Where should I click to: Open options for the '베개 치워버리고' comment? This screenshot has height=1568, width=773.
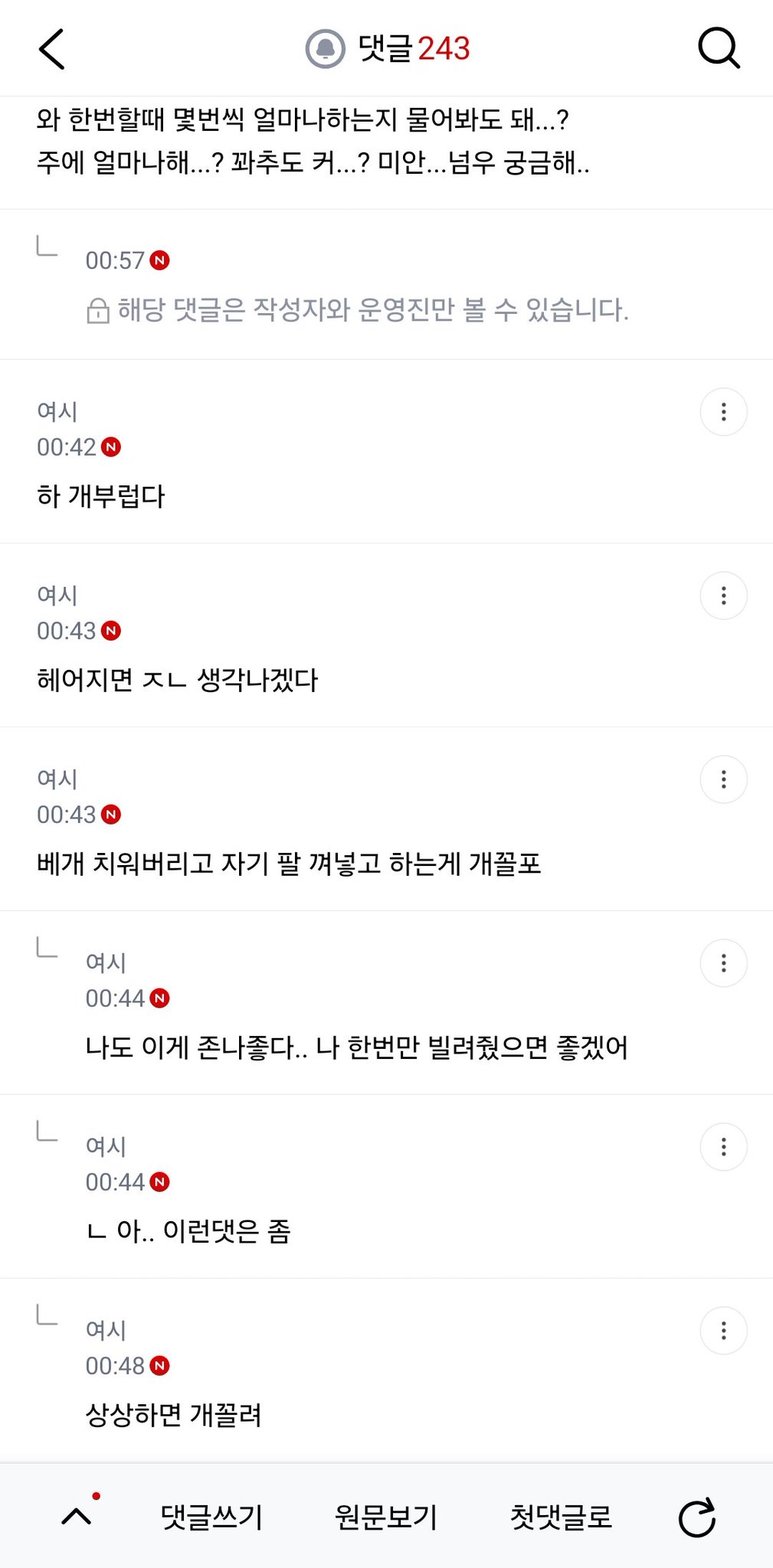tap(723, 779)
